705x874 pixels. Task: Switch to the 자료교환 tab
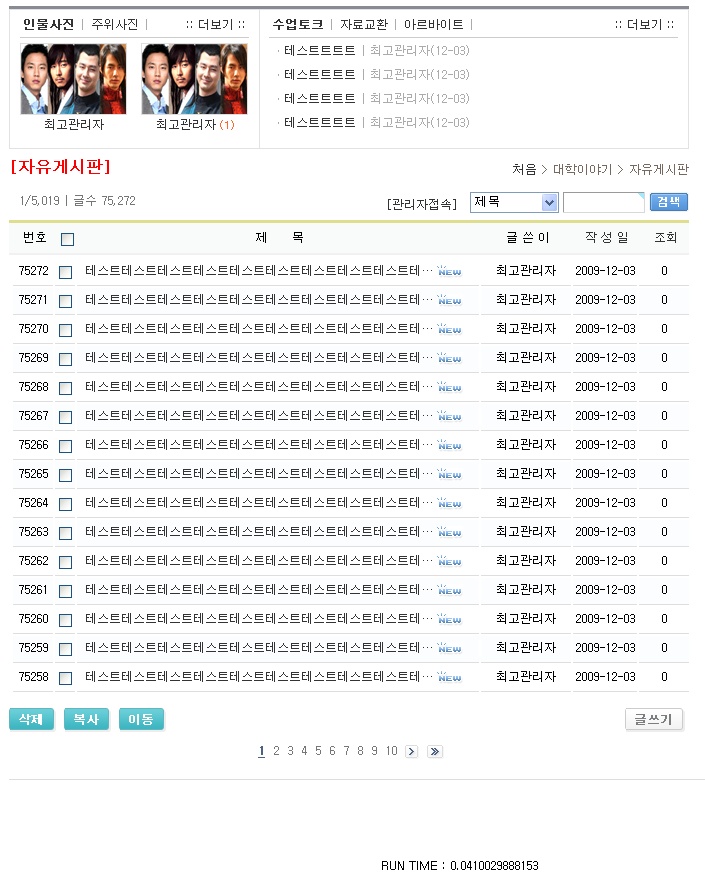point(364,24)
